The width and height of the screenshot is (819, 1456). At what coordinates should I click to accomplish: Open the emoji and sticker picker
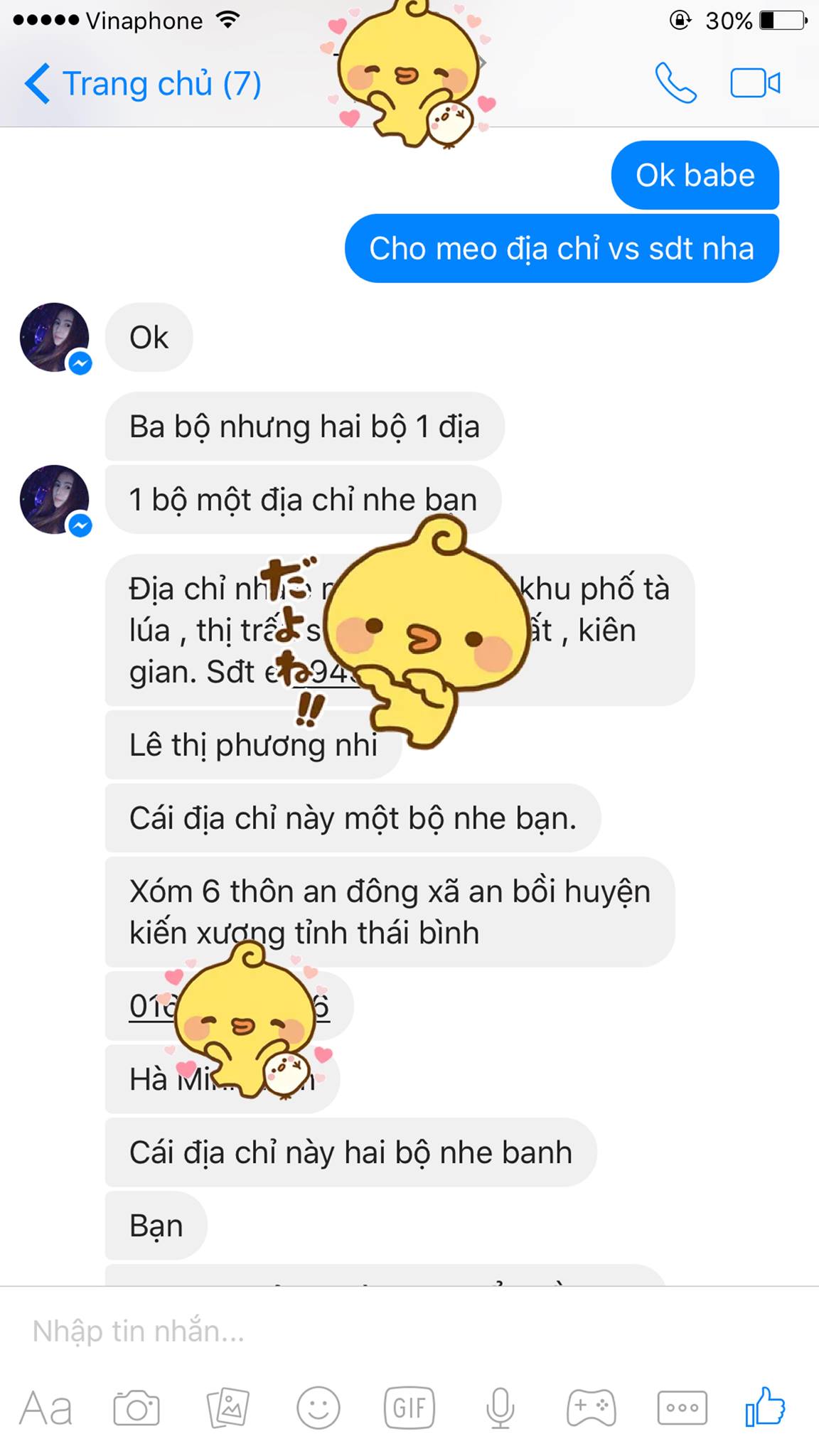coord(318,1408)
